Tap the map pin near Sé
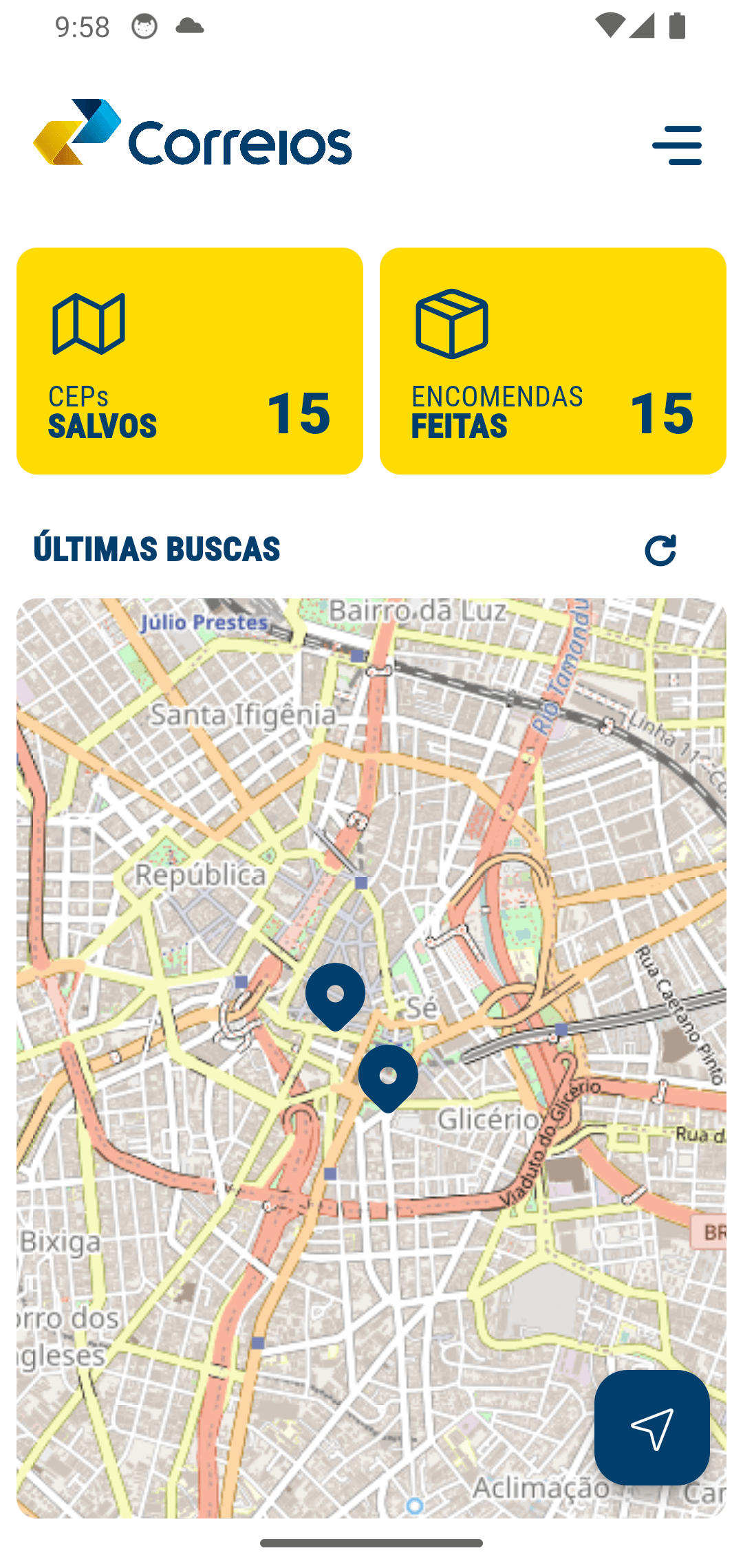 pyautogui.click(x=335, y=994)
